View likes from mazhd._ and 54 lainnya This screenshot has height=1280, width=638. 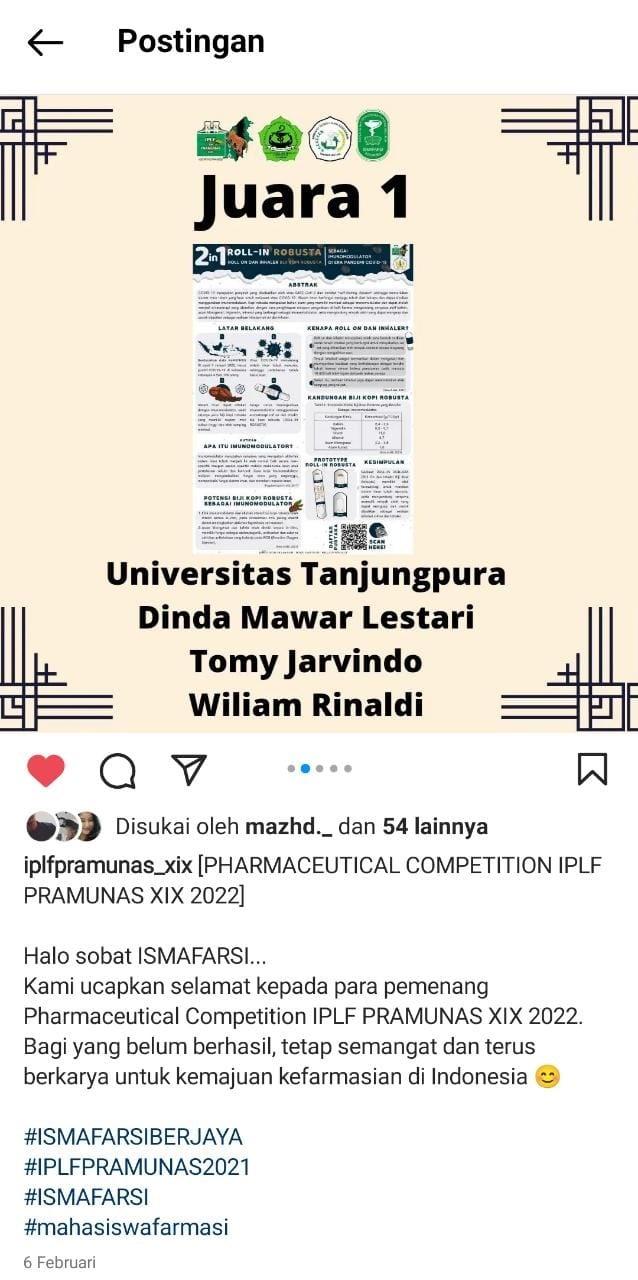302,827
